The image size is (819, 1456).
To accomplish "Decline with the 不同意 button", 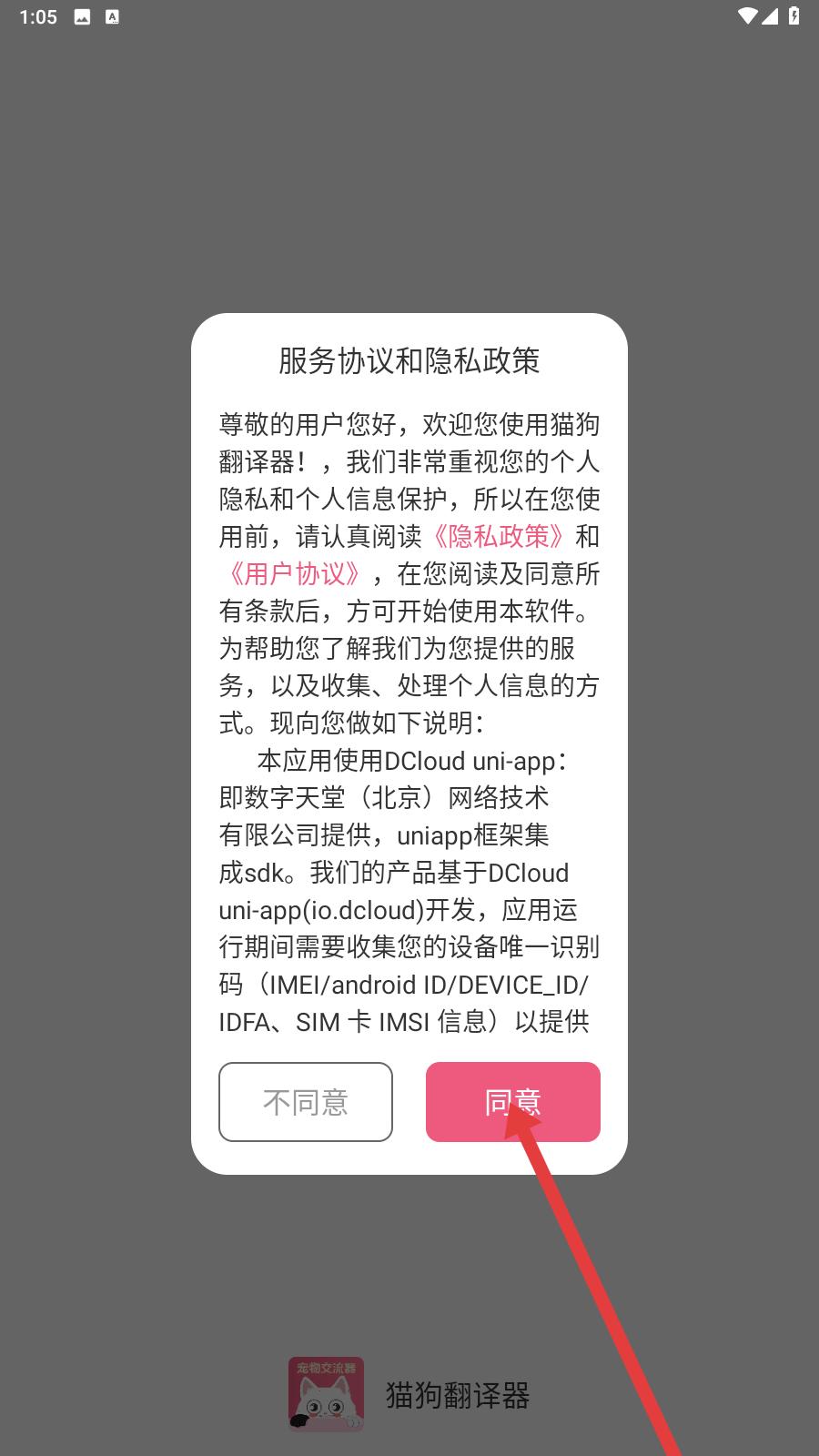I will (306, 1101).
